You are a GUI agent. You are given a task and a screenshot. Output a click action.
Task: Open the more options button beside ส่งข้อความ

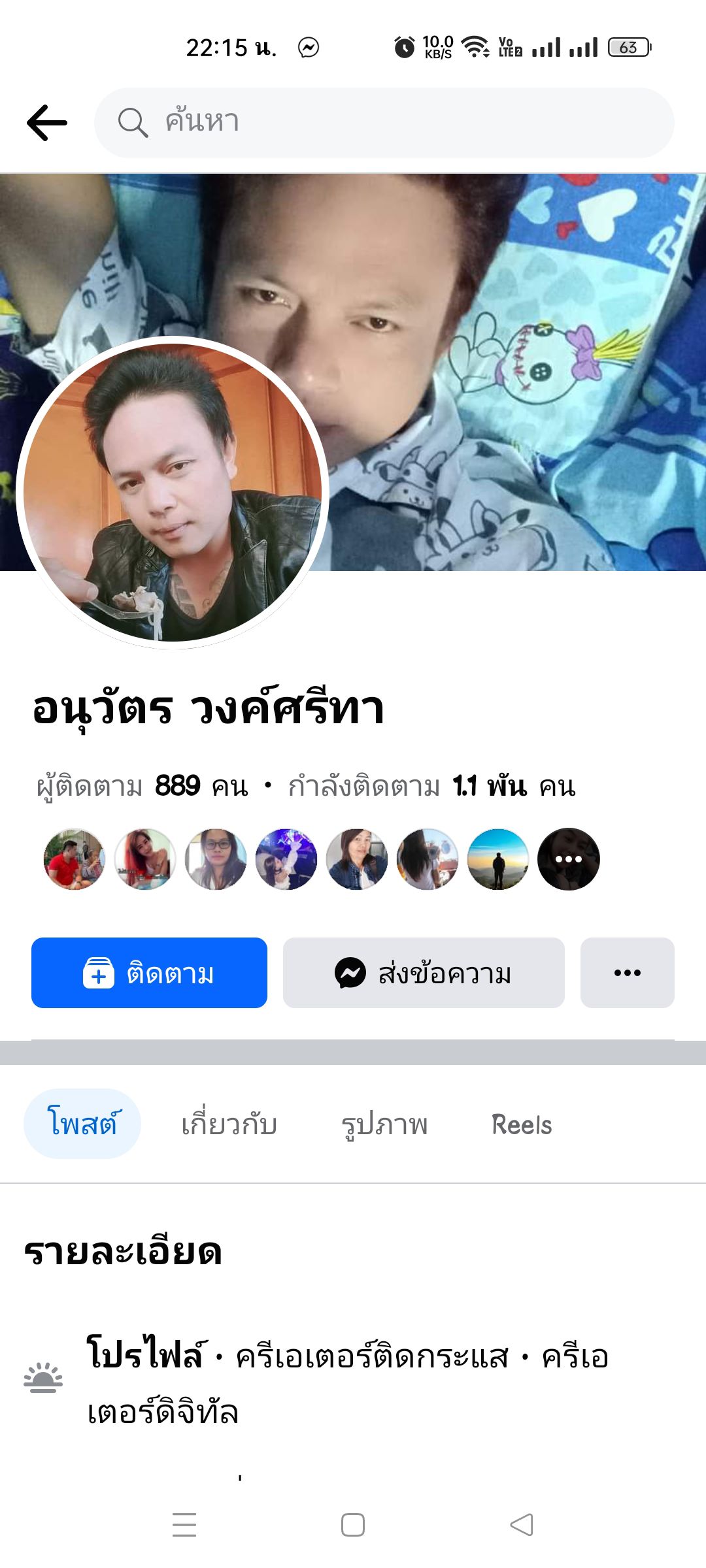tap(627, 973)
